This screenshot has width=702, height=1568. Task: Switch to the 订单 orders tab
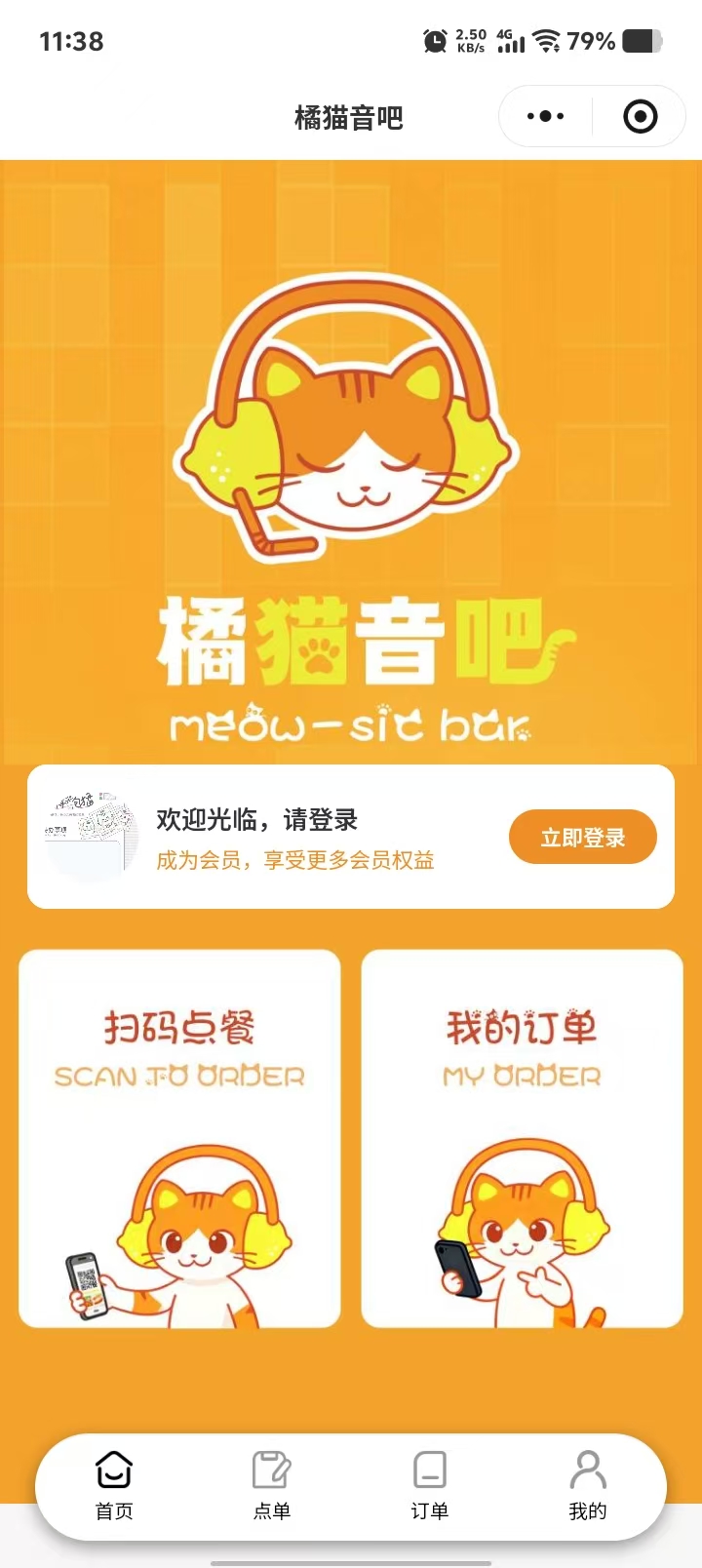click(x=430, y=1486)
